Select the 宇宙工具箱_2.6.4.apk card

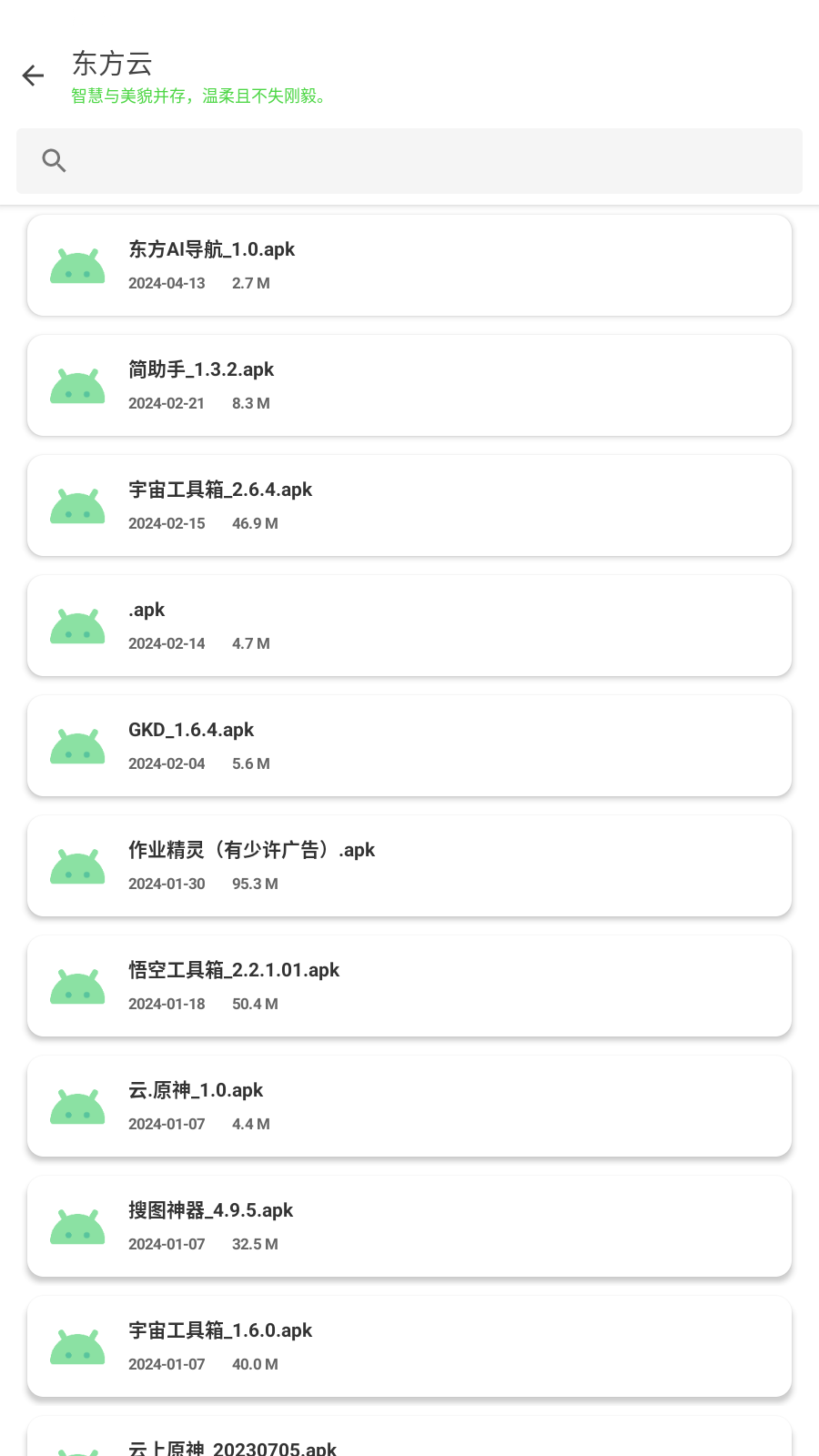click(x=409, y=506)
